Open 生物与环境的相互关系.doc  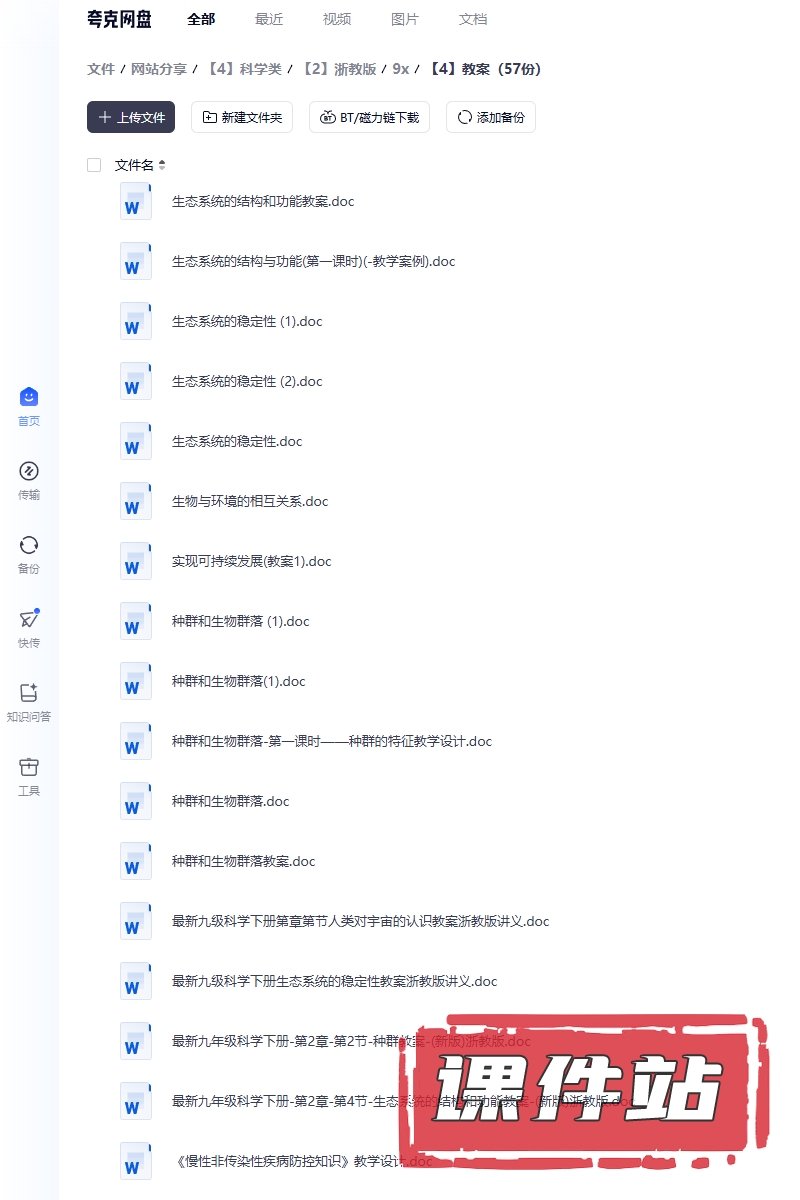point(250,501)
